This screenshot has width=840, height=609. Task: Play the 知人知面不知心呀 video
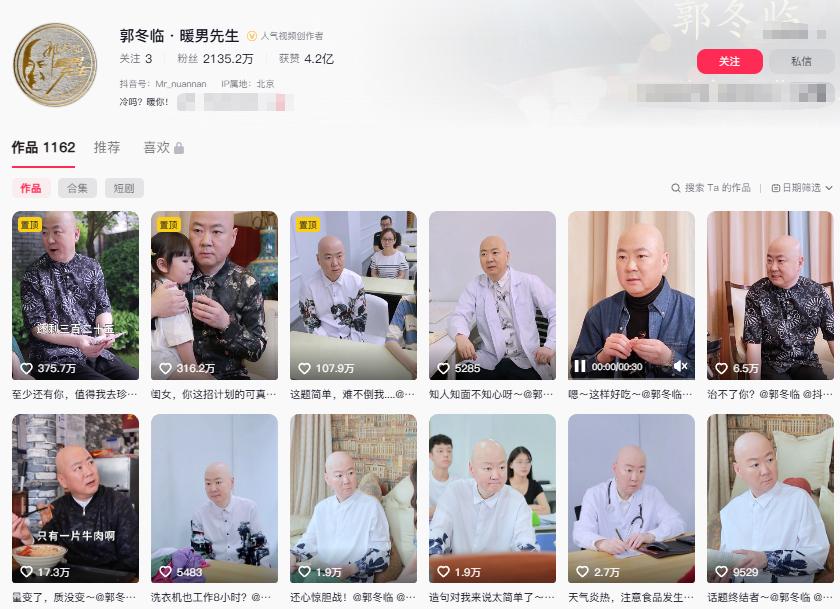[492, 295]
